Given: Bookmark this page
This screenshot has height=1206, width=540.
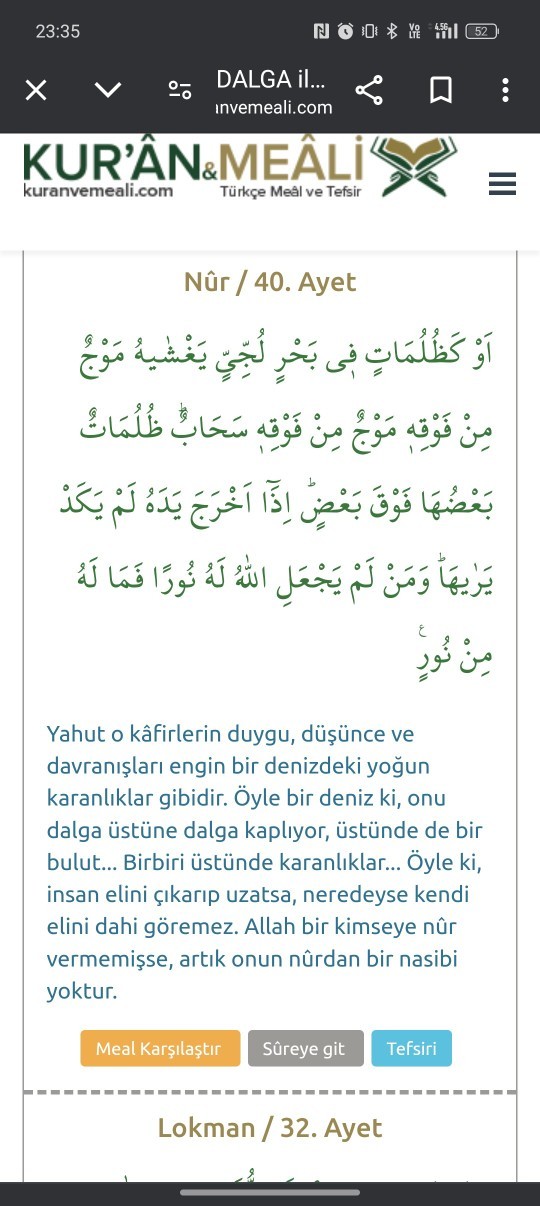Looking at the screenshot, I should pyautogui.click(x=441, y=91).
